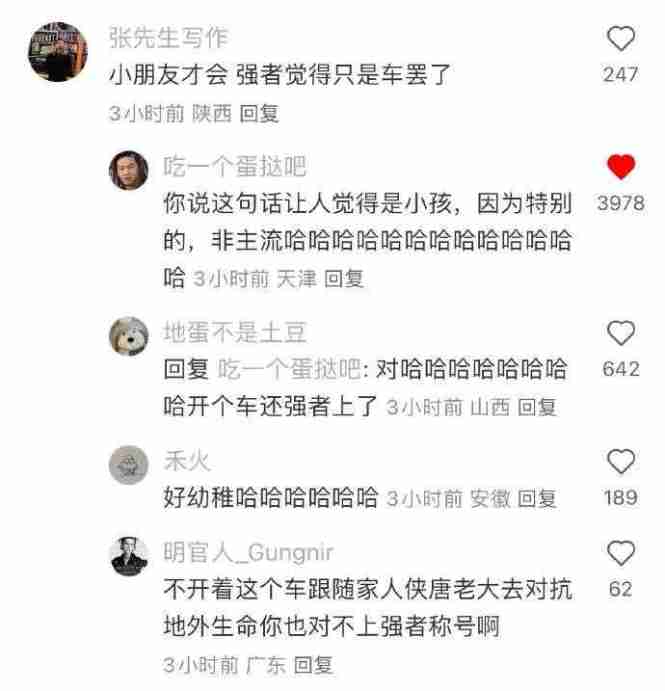Reply to 吃一个蛋挞吧's comment

[x=344, y=279]
